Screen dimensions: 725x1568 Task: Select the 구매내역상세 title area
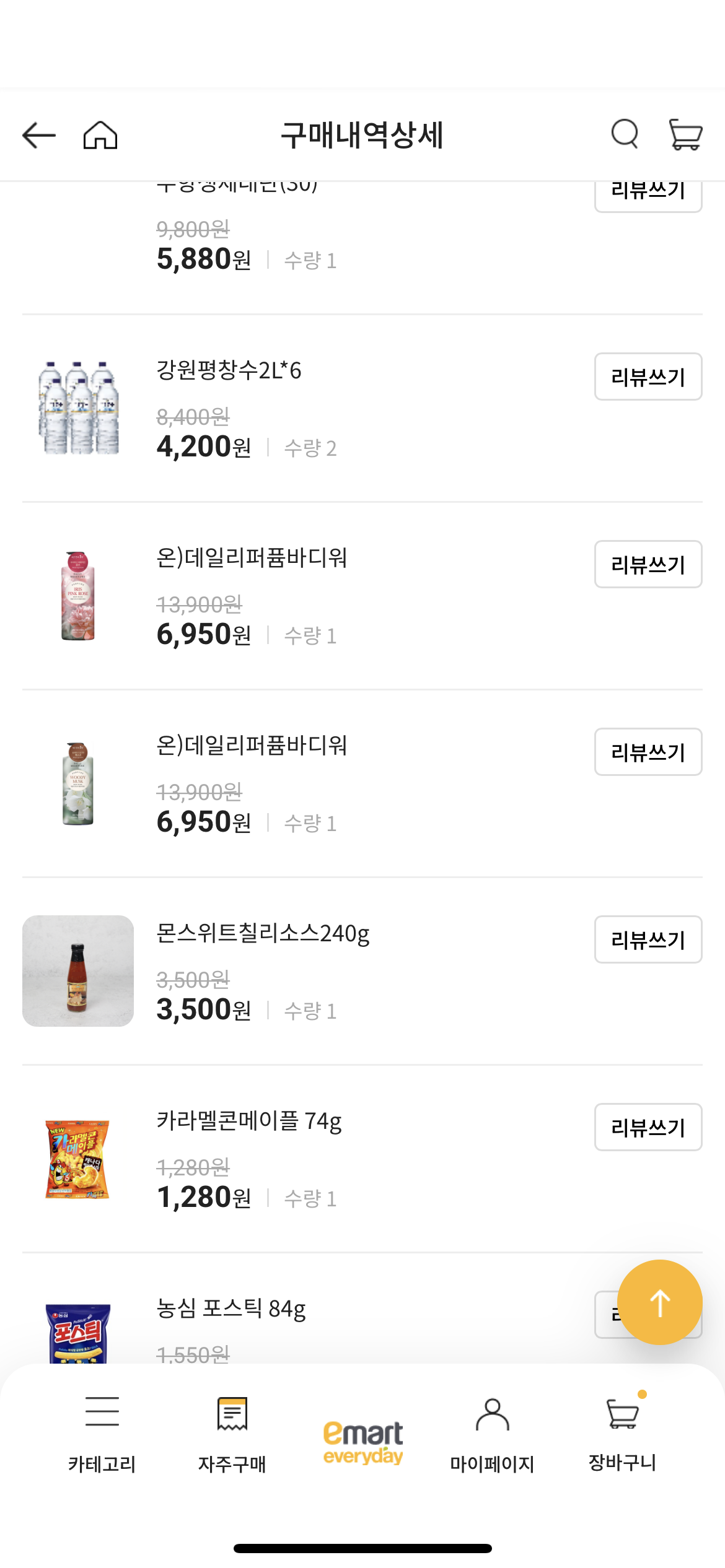point(362,133)
